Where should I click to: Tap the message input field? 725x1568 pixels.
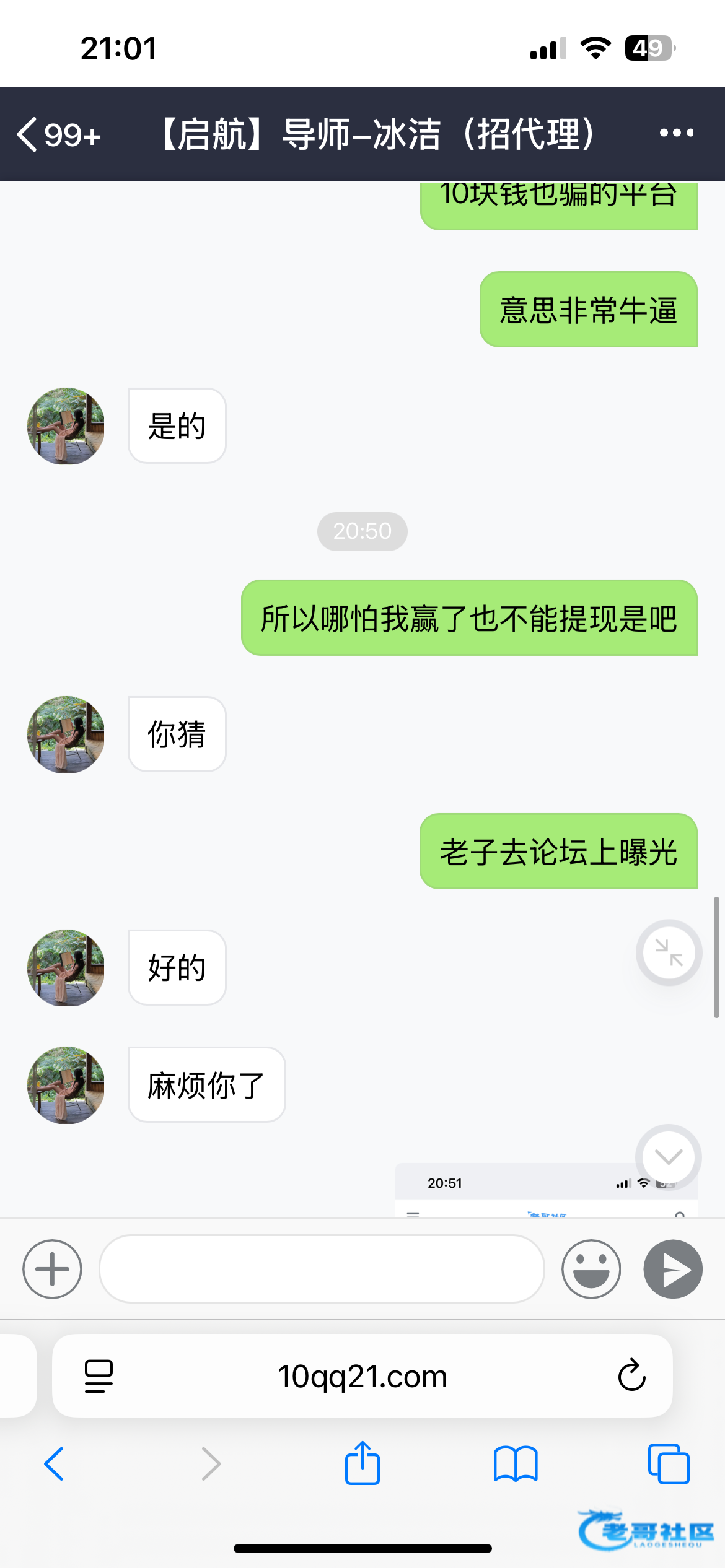click(x=322, y=1269)
